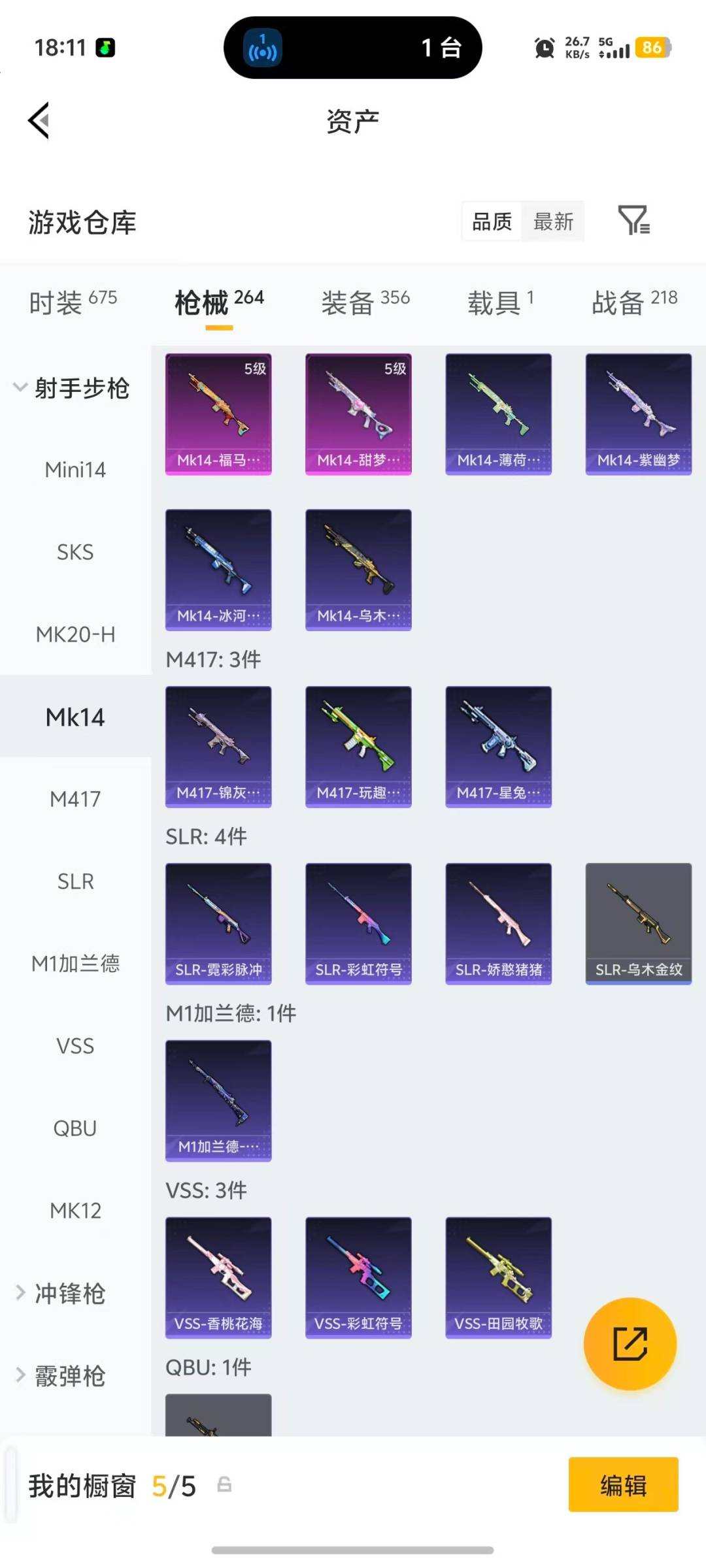Screen dimensions: 706x1568
Task: Switch to the 装备 tab
Action: [365, 302]
